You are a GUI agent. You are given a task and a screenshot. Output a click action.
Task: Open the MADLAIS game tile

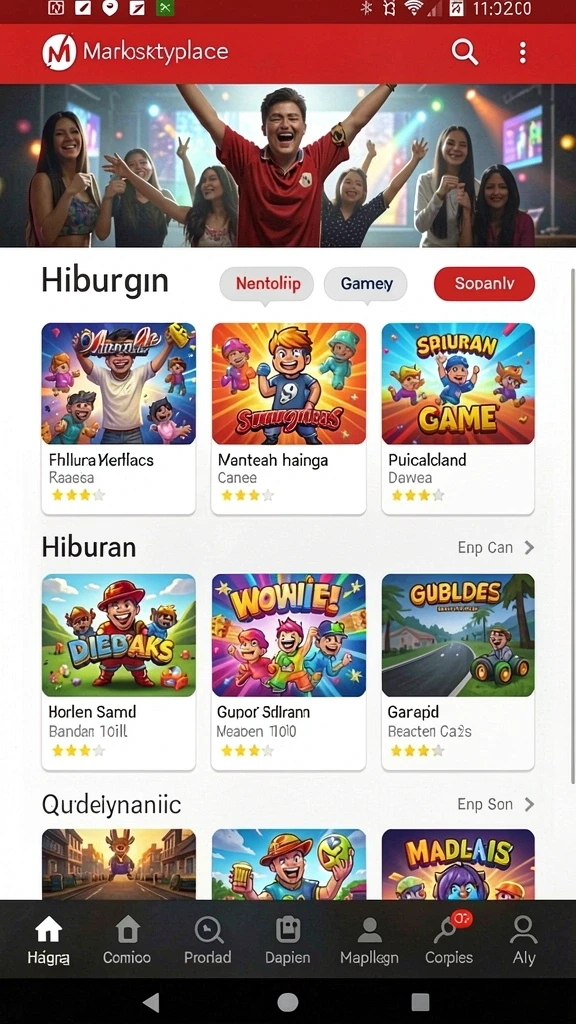(458, 864)
